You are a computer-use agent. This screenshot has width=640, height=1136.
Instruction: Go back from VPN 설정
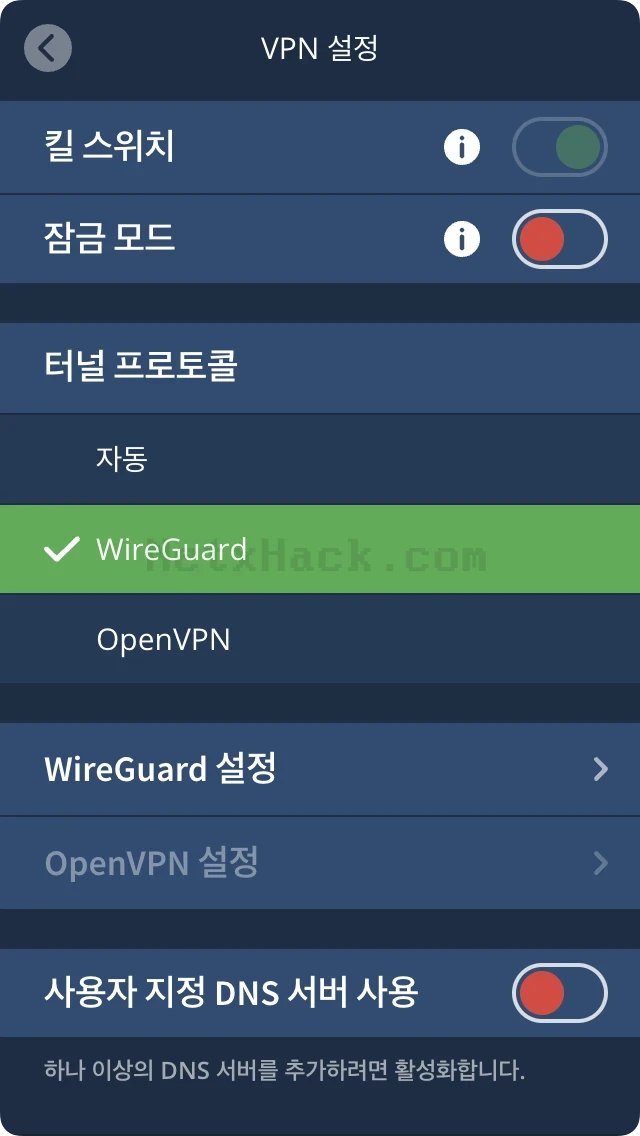coord(48,48)
